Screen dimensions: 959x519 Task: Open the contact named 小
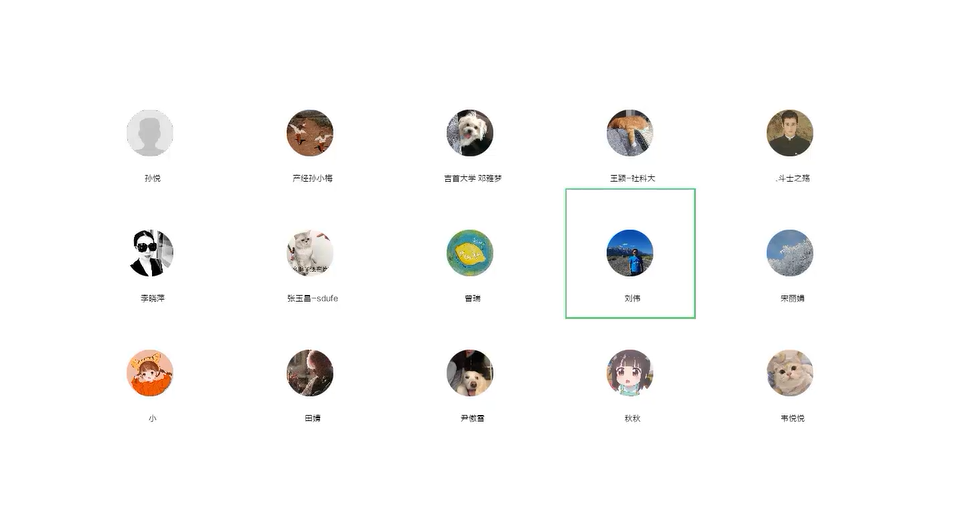[150, 374]
